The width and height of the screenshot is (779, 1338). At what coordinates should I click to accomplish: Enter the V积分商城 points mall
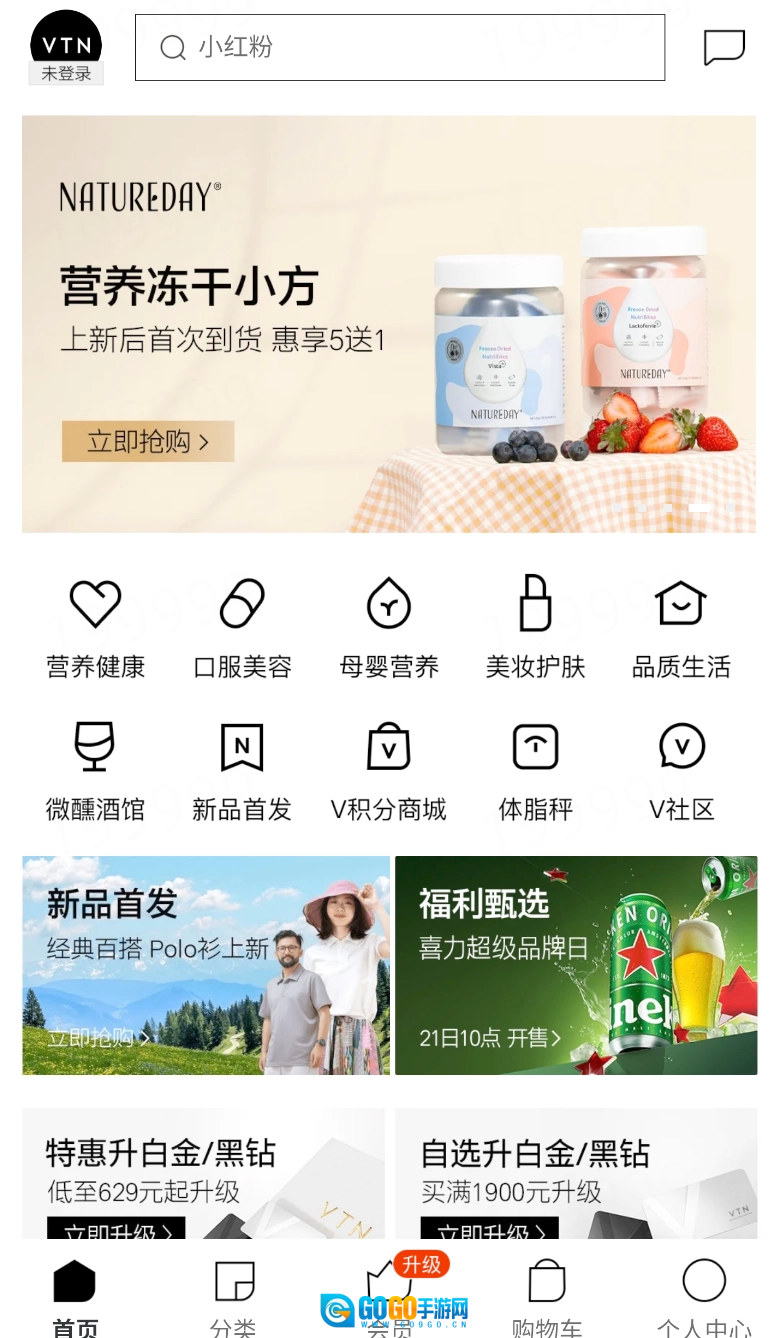(388, 770)
